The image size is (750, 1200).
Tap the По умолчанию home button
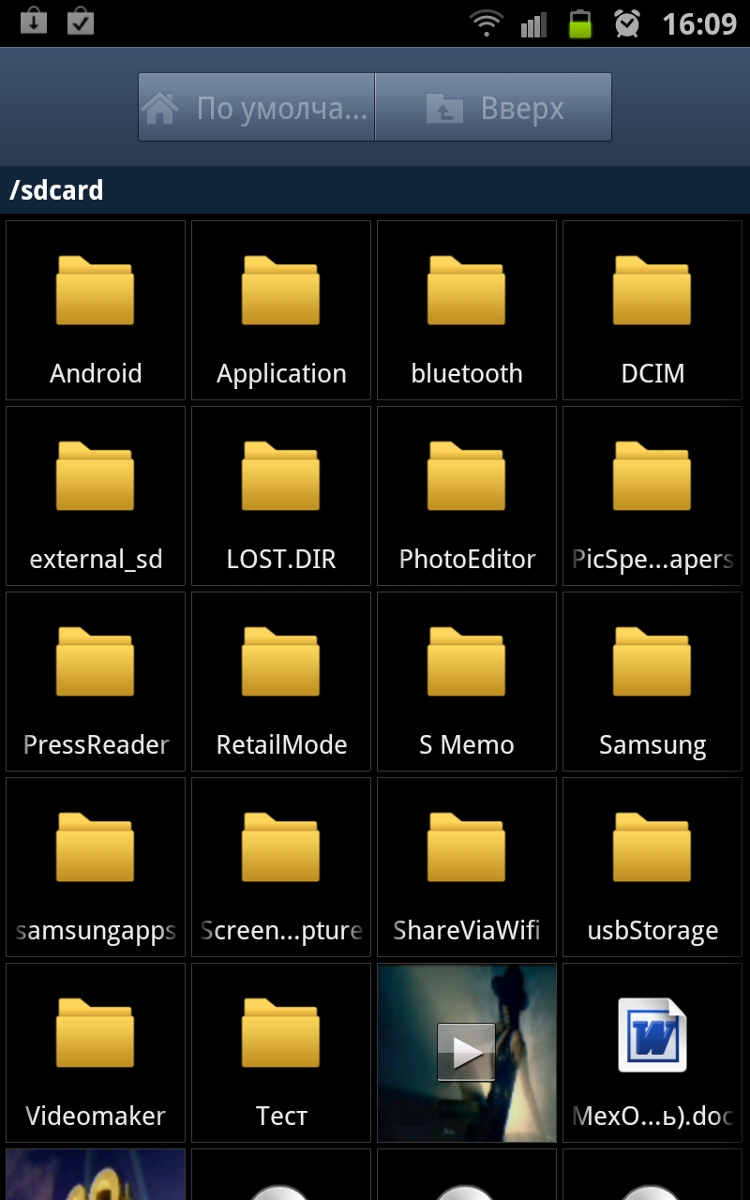256,107
